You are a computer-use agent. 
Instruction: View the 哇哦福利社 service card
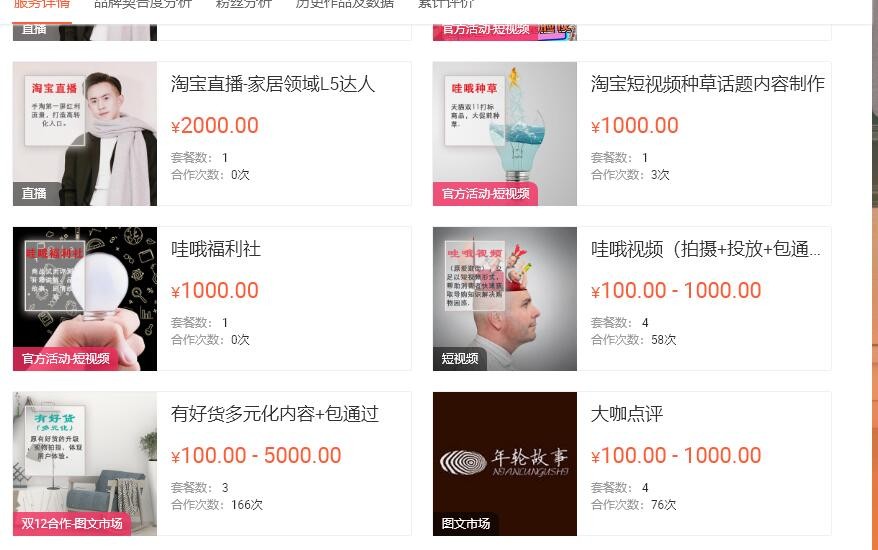click(216, 249)
